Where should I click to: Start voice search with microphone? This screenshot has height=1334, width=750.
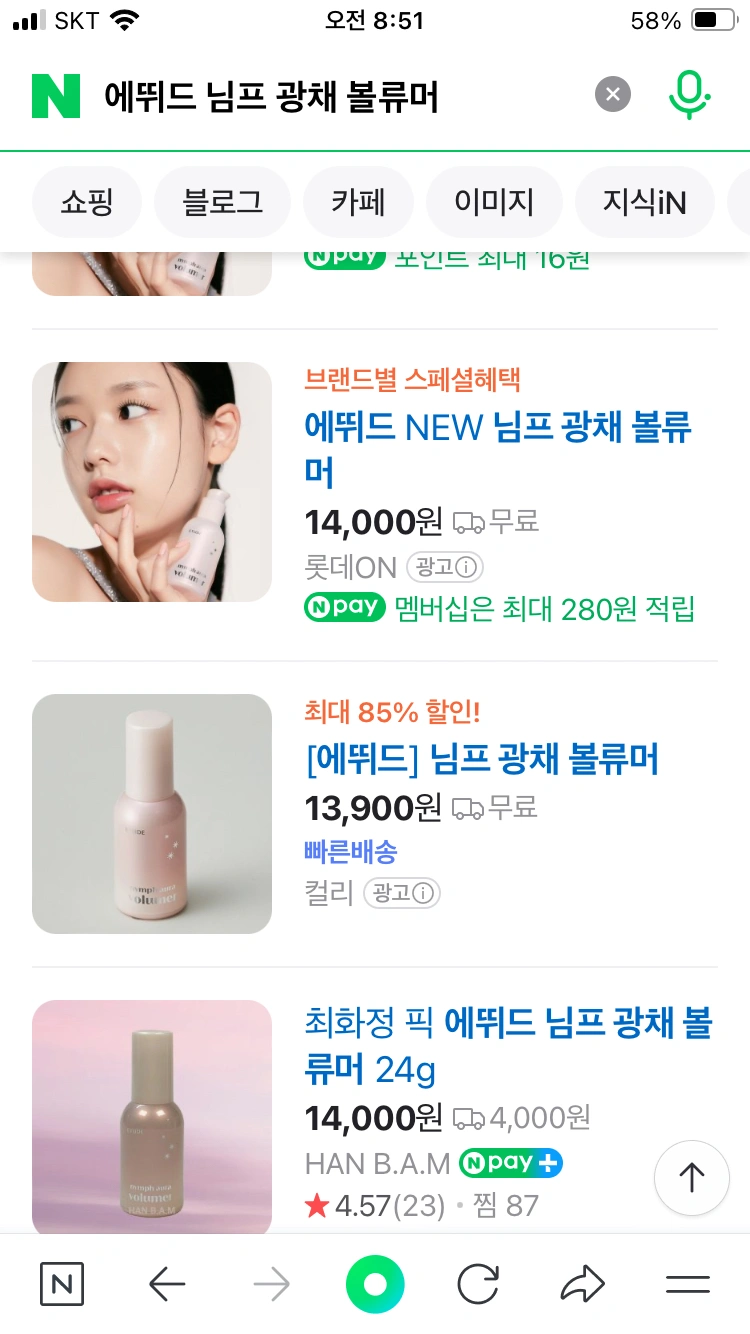pyautogui.click(x=689, y=96)
